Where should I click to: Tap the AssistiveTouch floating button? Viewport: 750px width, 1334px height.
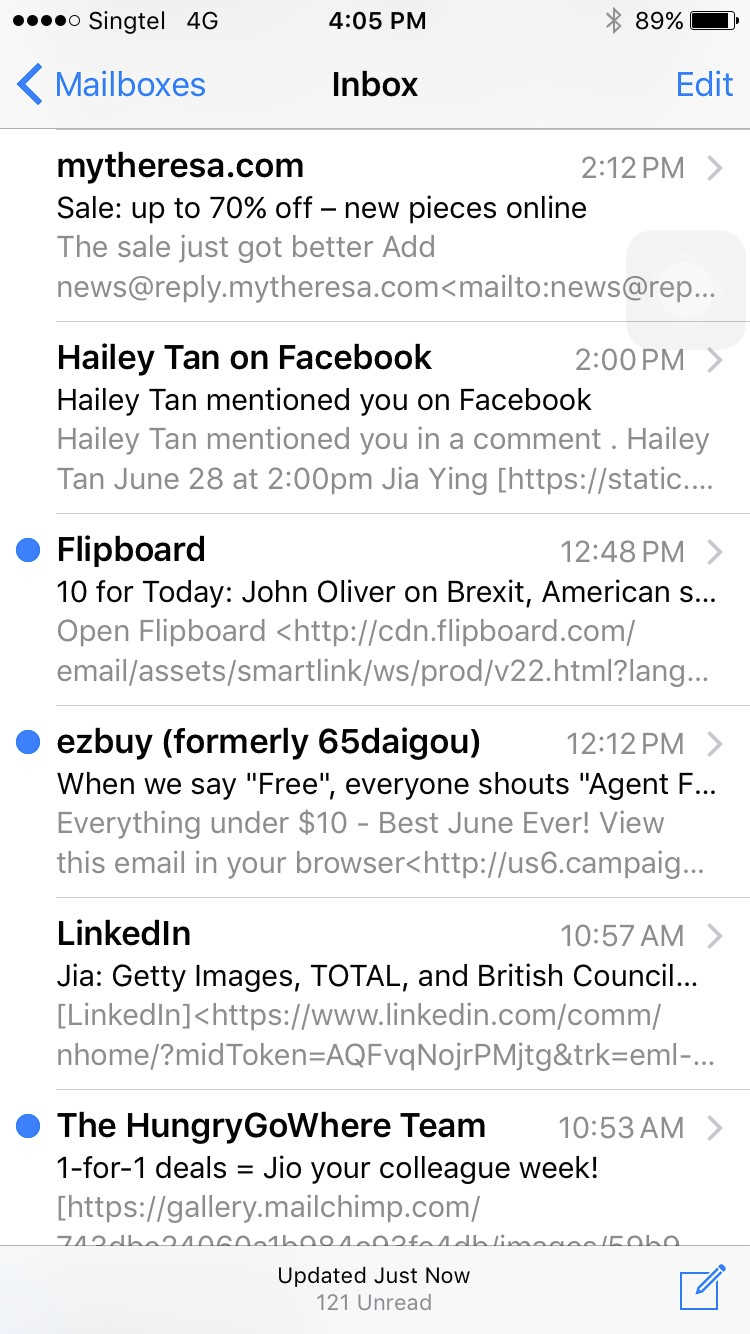686,289
